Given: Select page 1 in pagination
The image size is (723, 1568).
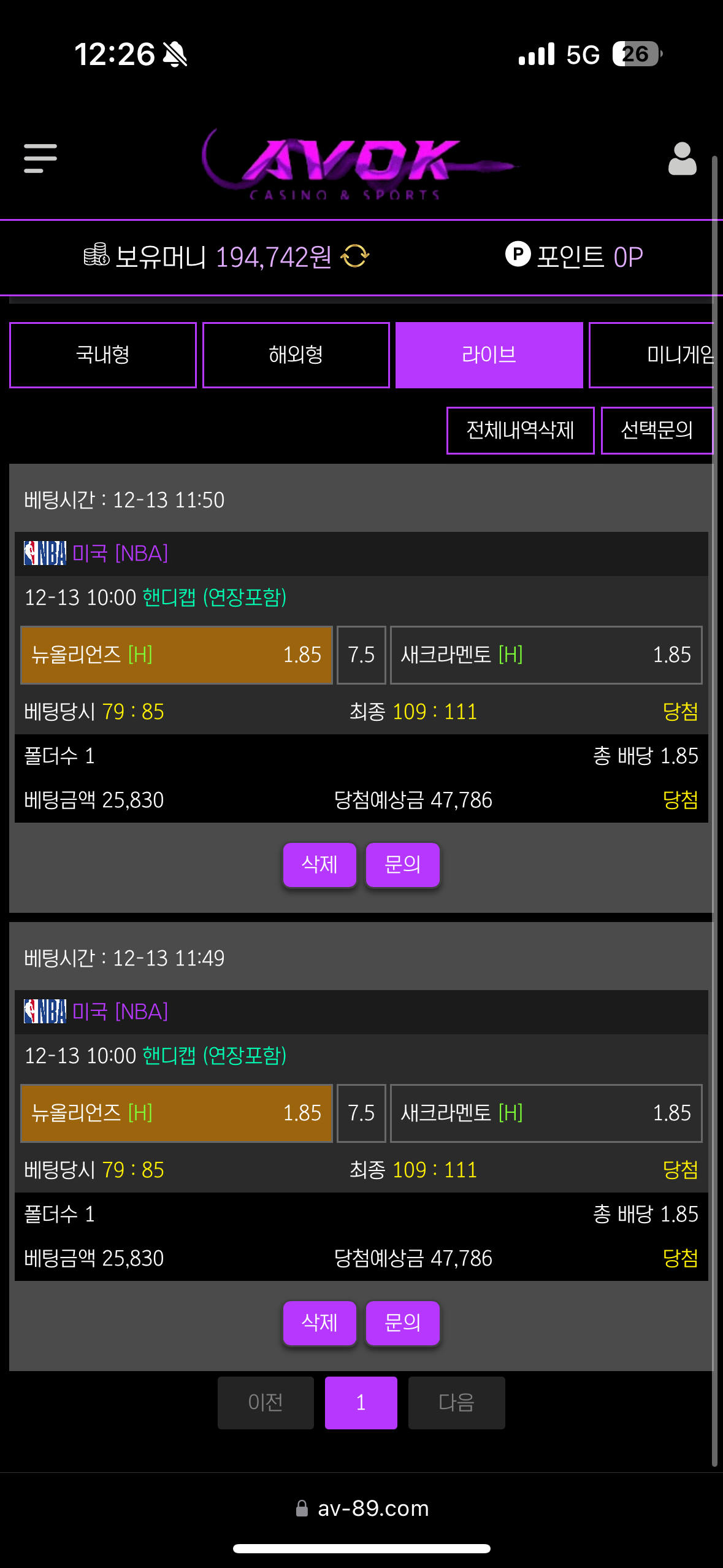Looking at the screenshot, I should click(x=361, y=1403).
